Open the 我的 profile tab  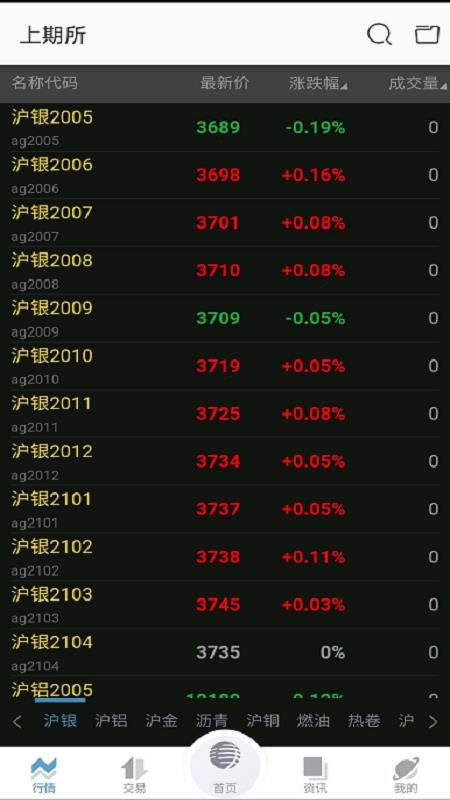click(x=406, y=775)
